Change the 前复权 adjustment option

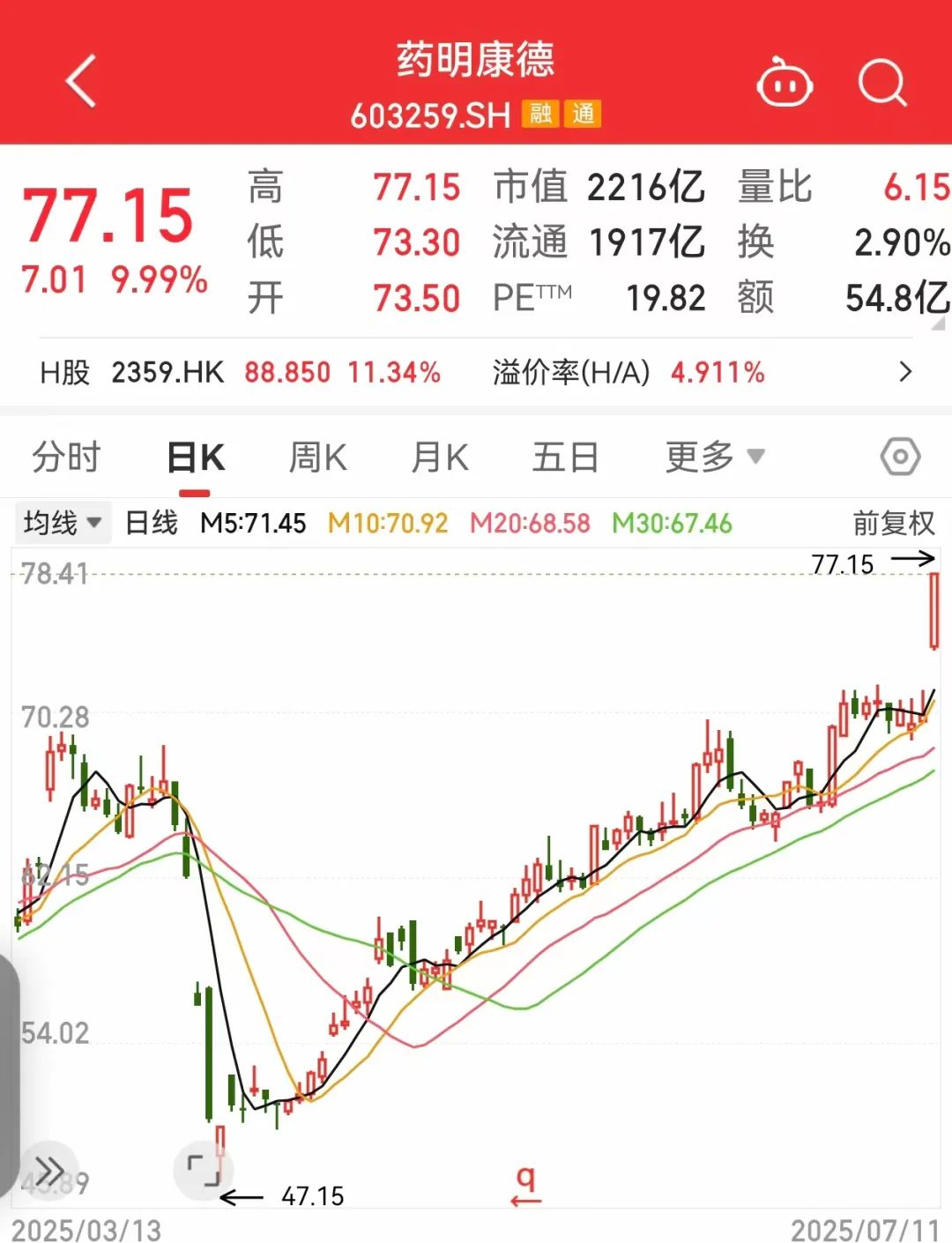pos(893,523)
